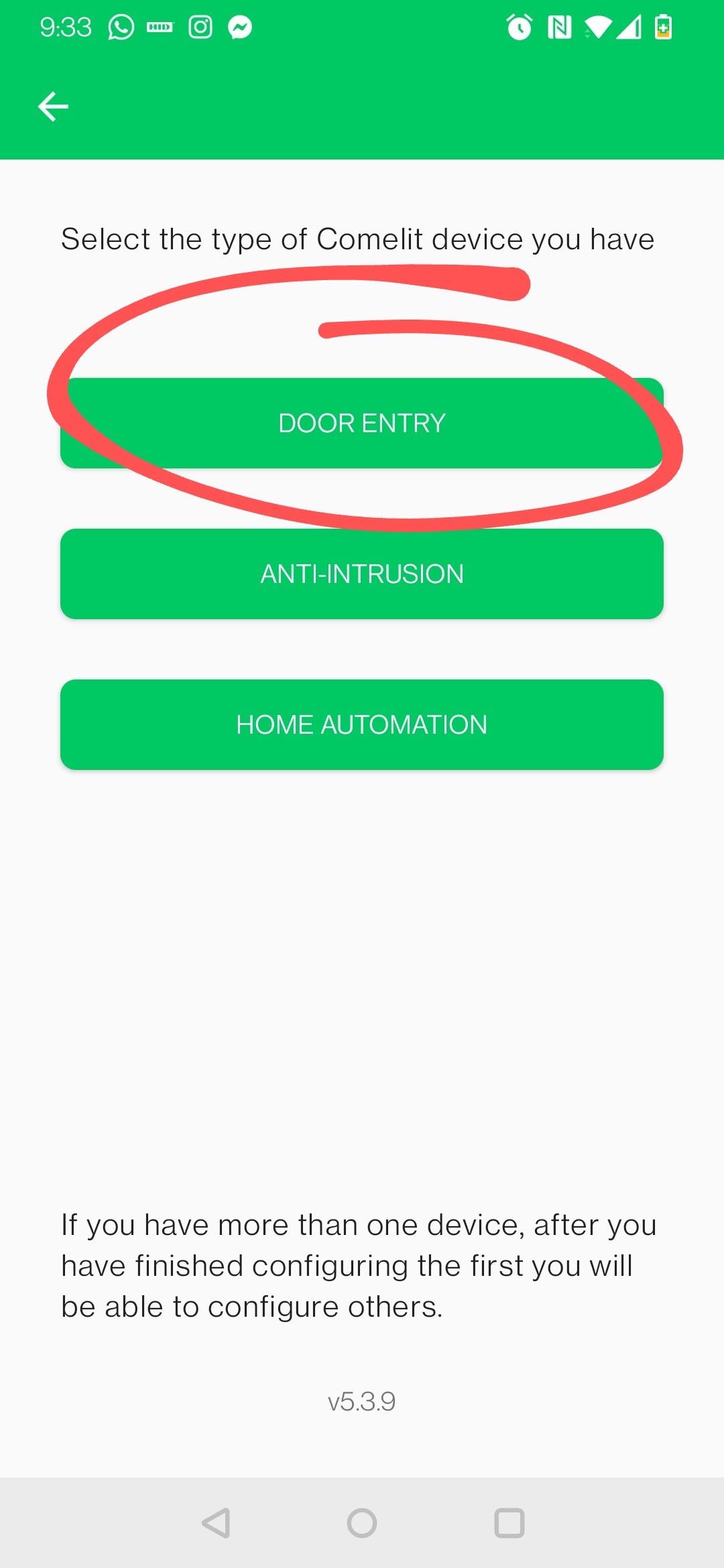Open recent apps from navigation bar

(x=509, y=1523)
